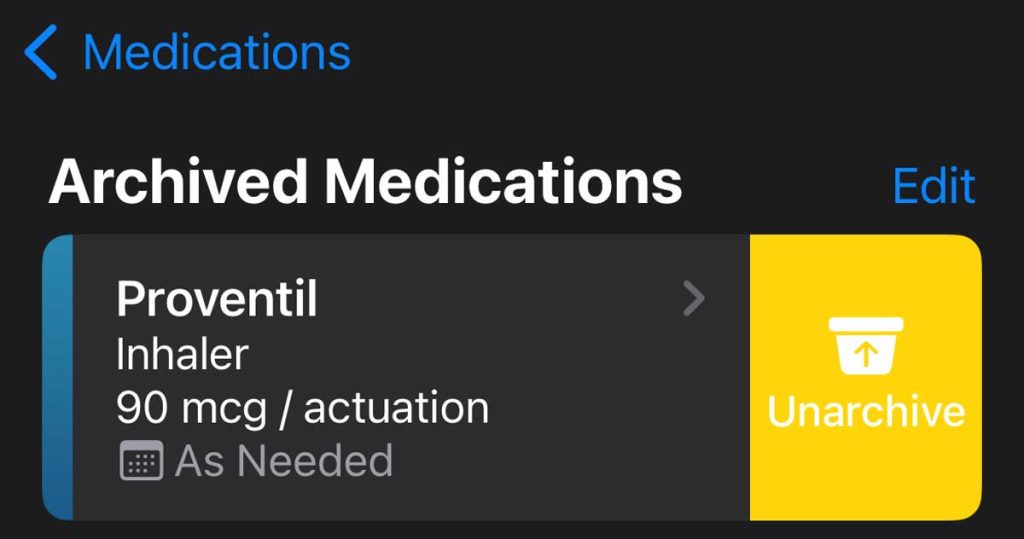The image size is (1024, 539).
Task: Open the Proventil inhaler details
Action: [x=400, y=378]
